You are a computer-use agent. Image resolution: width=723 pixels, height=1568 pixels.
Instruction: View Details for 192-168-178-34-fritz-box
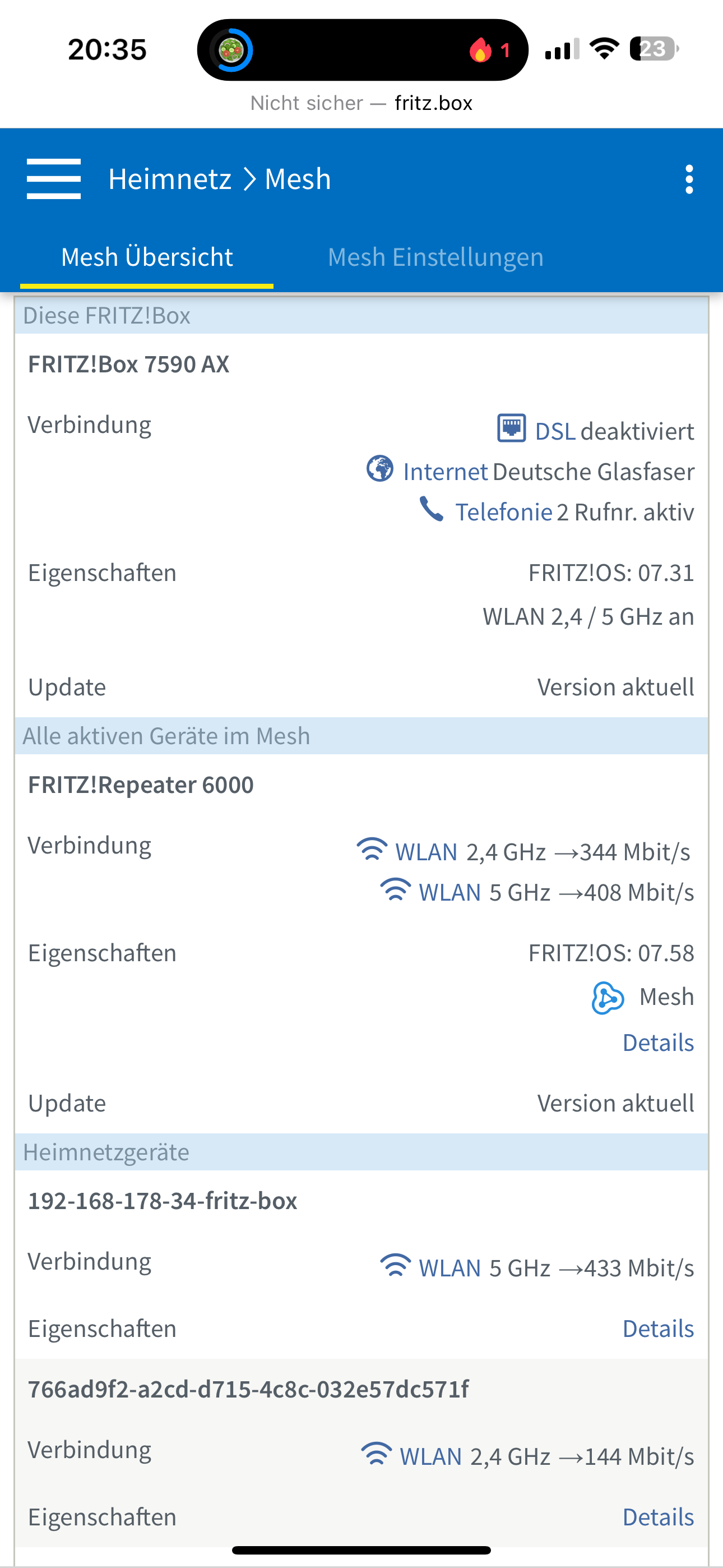coord(658,1328)
